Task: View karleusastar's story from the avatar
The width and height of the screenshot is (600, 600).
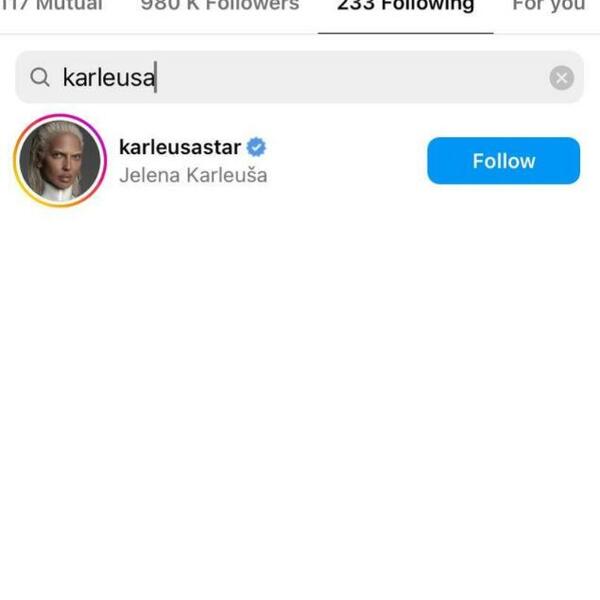Action: pos(60,161)
